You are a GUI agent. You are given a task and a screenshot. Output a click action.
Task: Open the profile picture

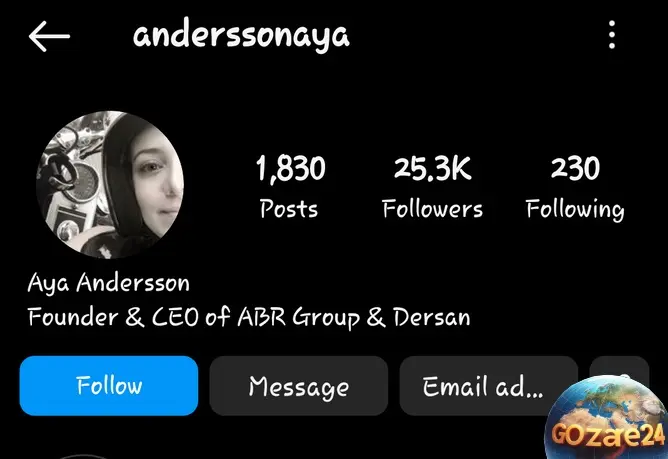110,184
